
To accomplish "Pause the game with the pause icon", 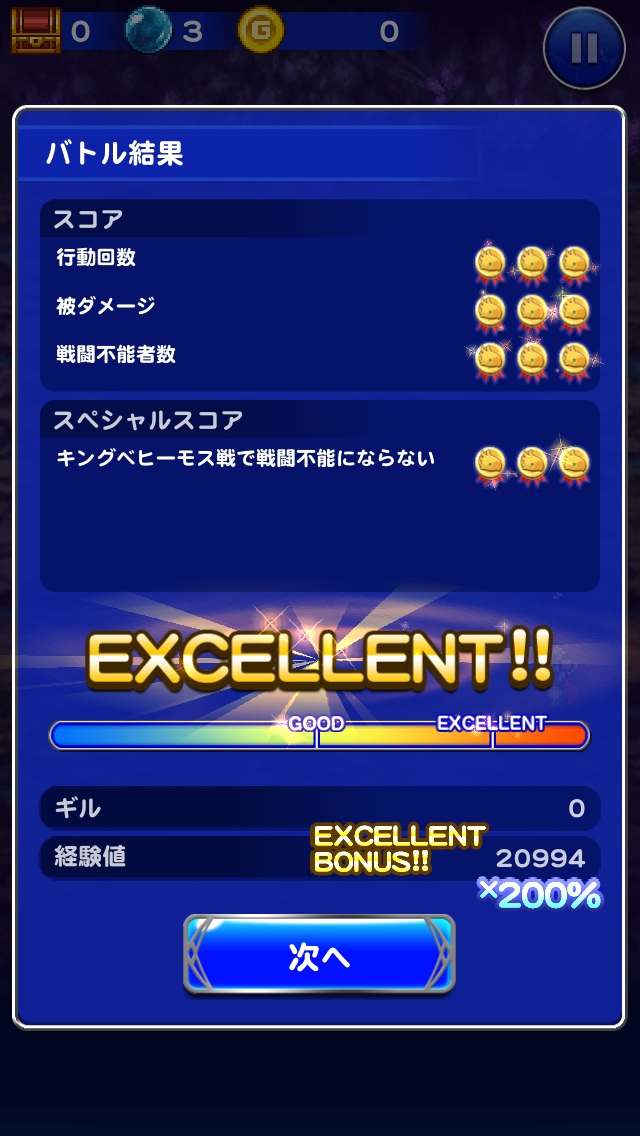I will (584, 47).
